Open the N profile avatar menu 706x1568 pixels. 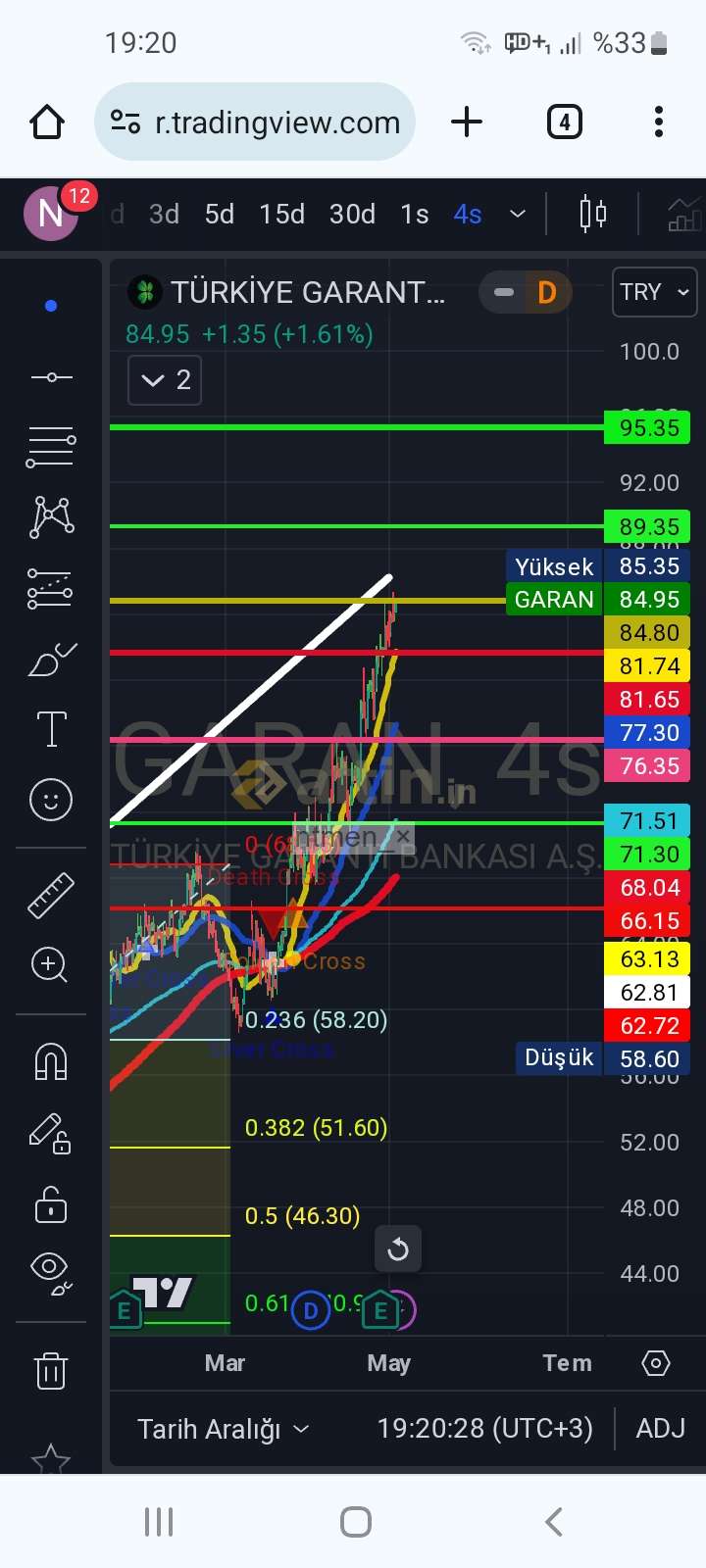[x=51, y=214]
